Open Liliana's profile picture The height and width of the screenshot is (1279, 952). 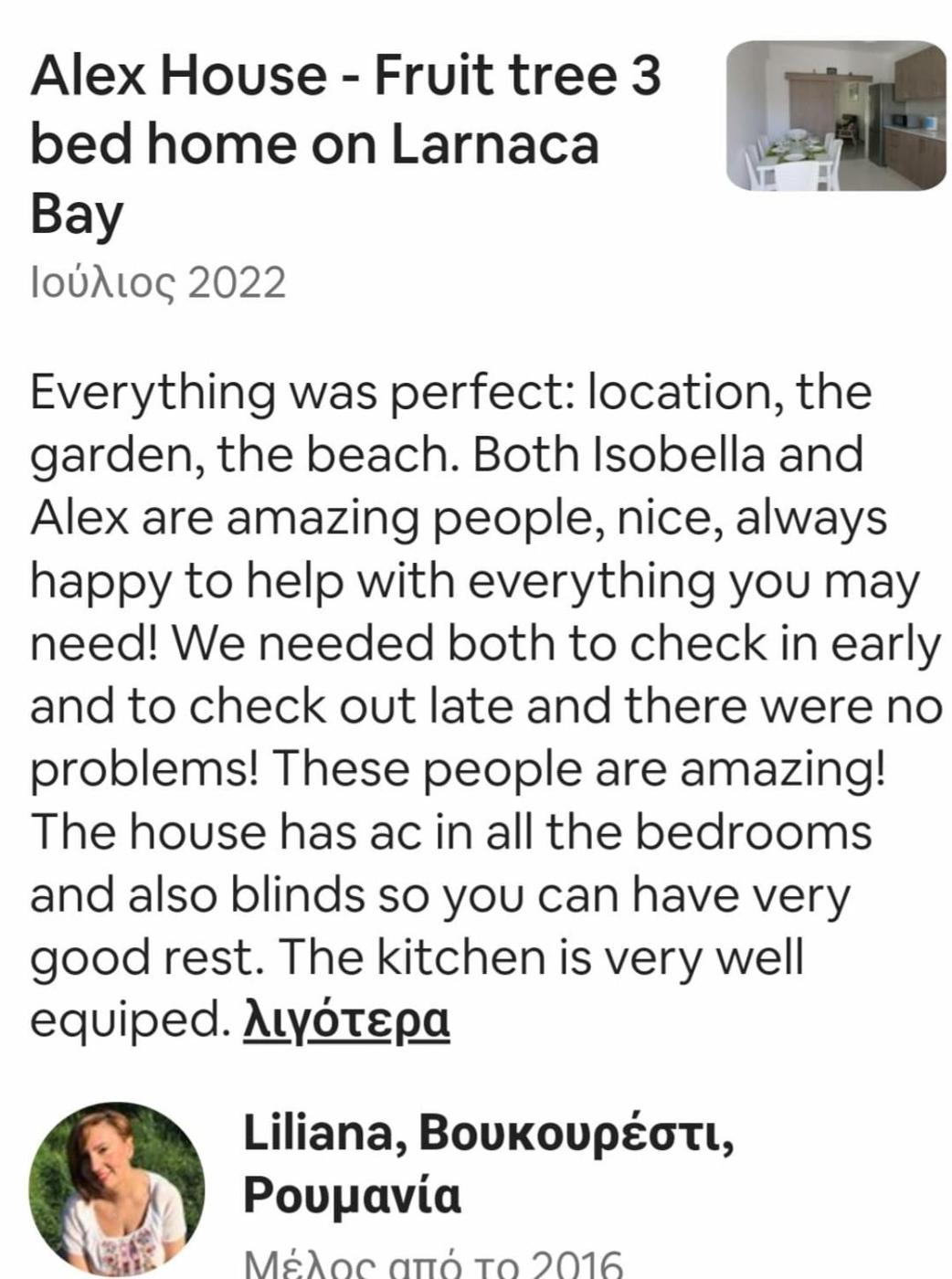[x=116, y=1190]
